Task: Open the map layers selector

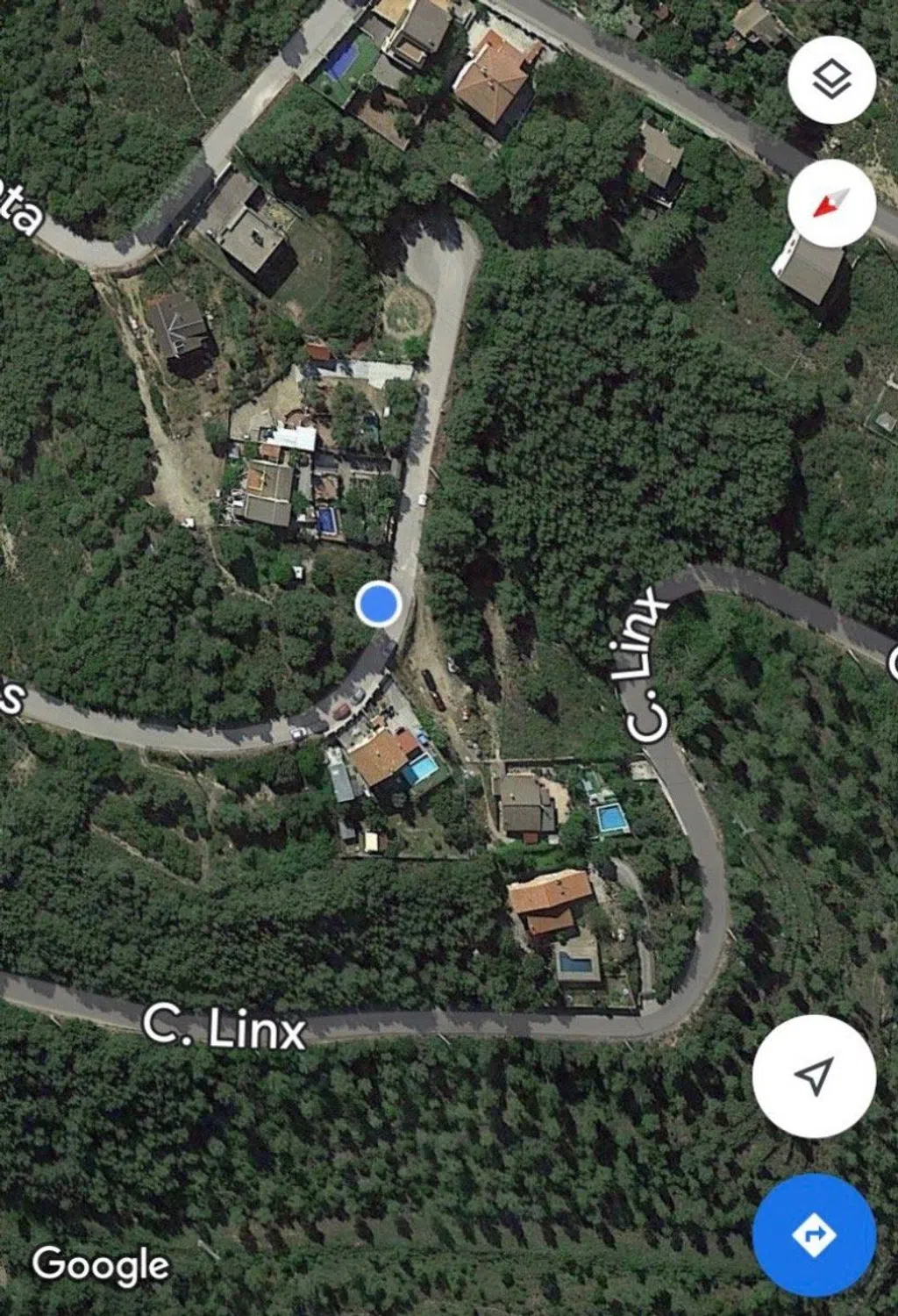Action: [x=831, y=81]
